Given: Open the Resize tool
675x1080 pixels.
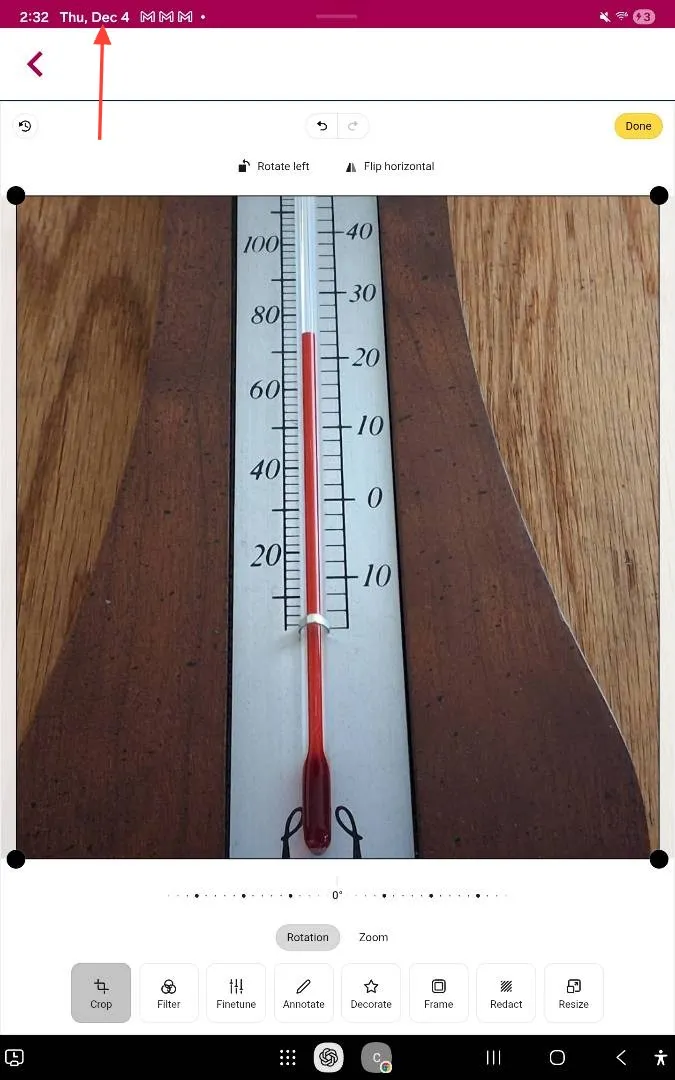Looking at the screenshot, I should 573,992.
